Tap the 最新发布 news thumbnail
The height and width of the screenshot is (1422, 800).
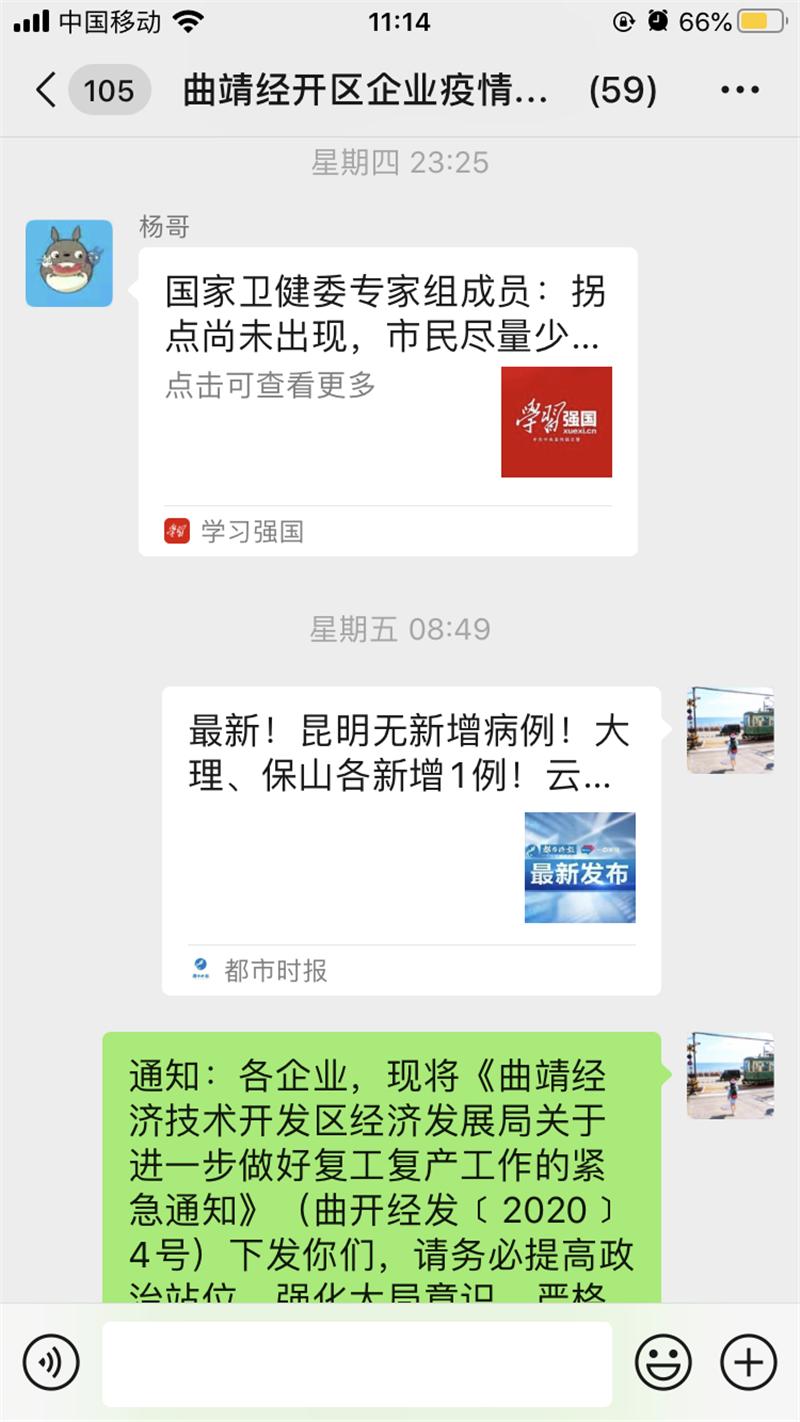[x=579, y=868]
